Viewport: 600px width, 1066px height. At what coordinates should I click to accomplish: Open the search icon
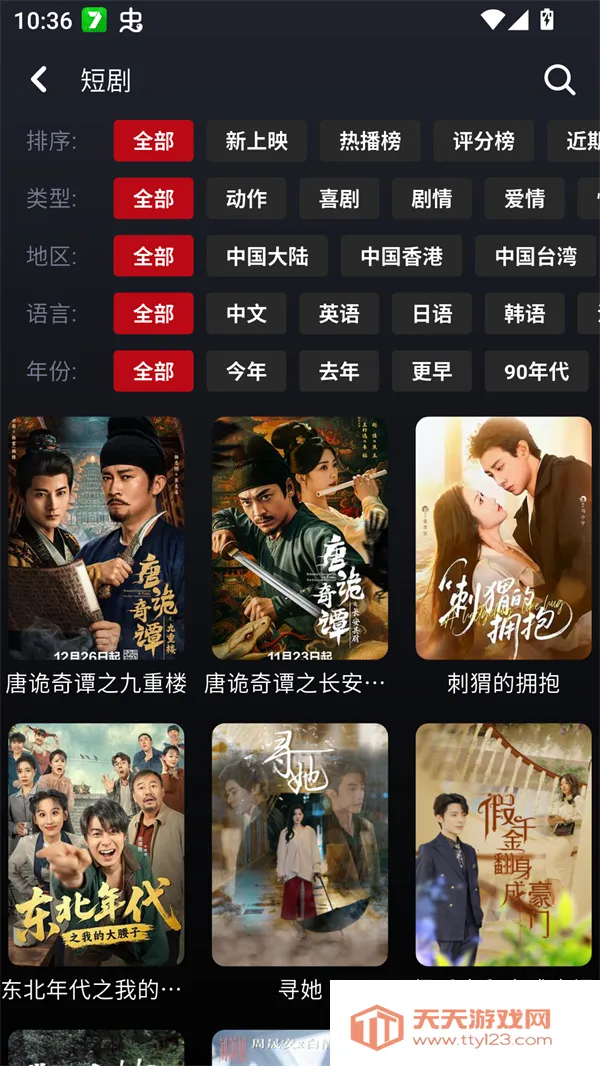click(559, 80)
